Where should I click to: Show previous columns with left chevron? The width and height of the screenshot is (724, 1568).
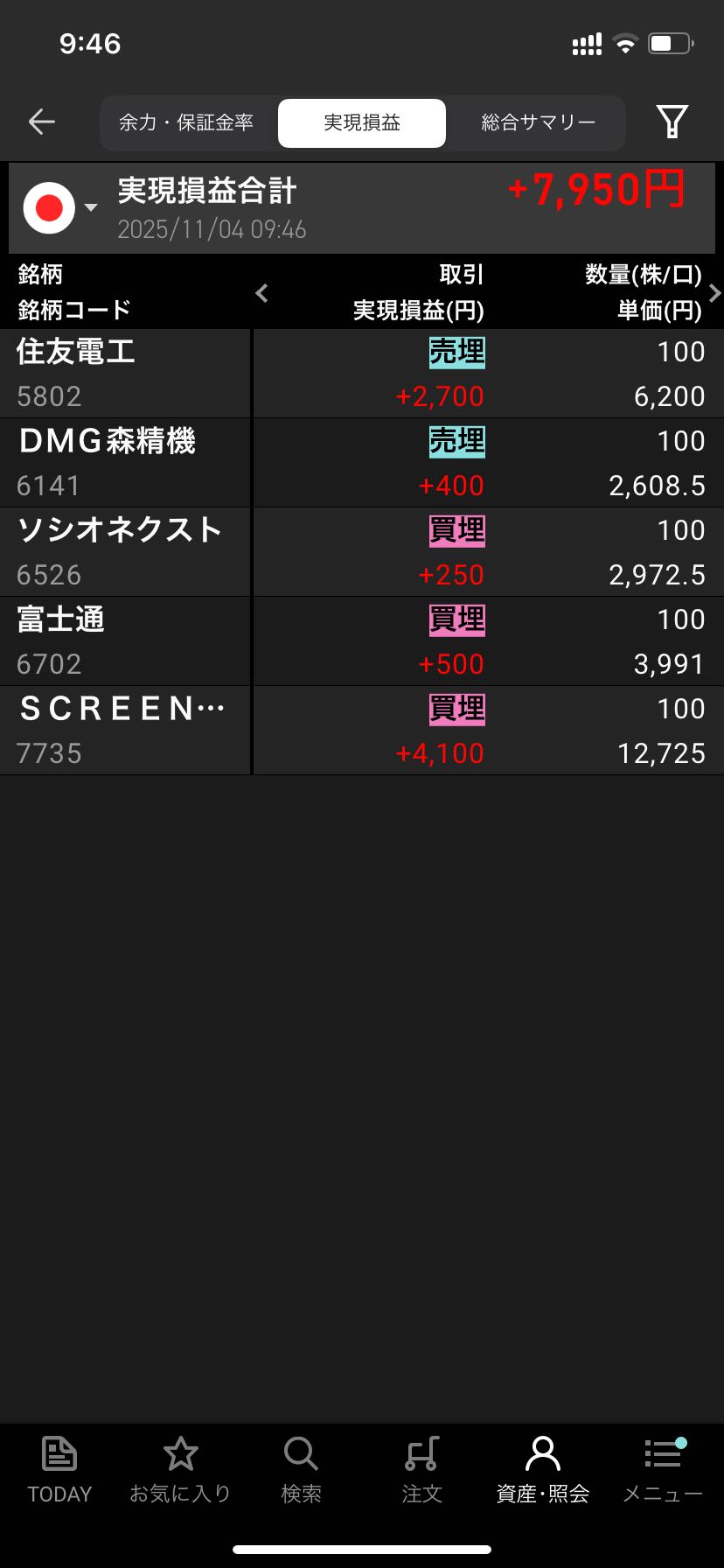[x=261, y=293]
